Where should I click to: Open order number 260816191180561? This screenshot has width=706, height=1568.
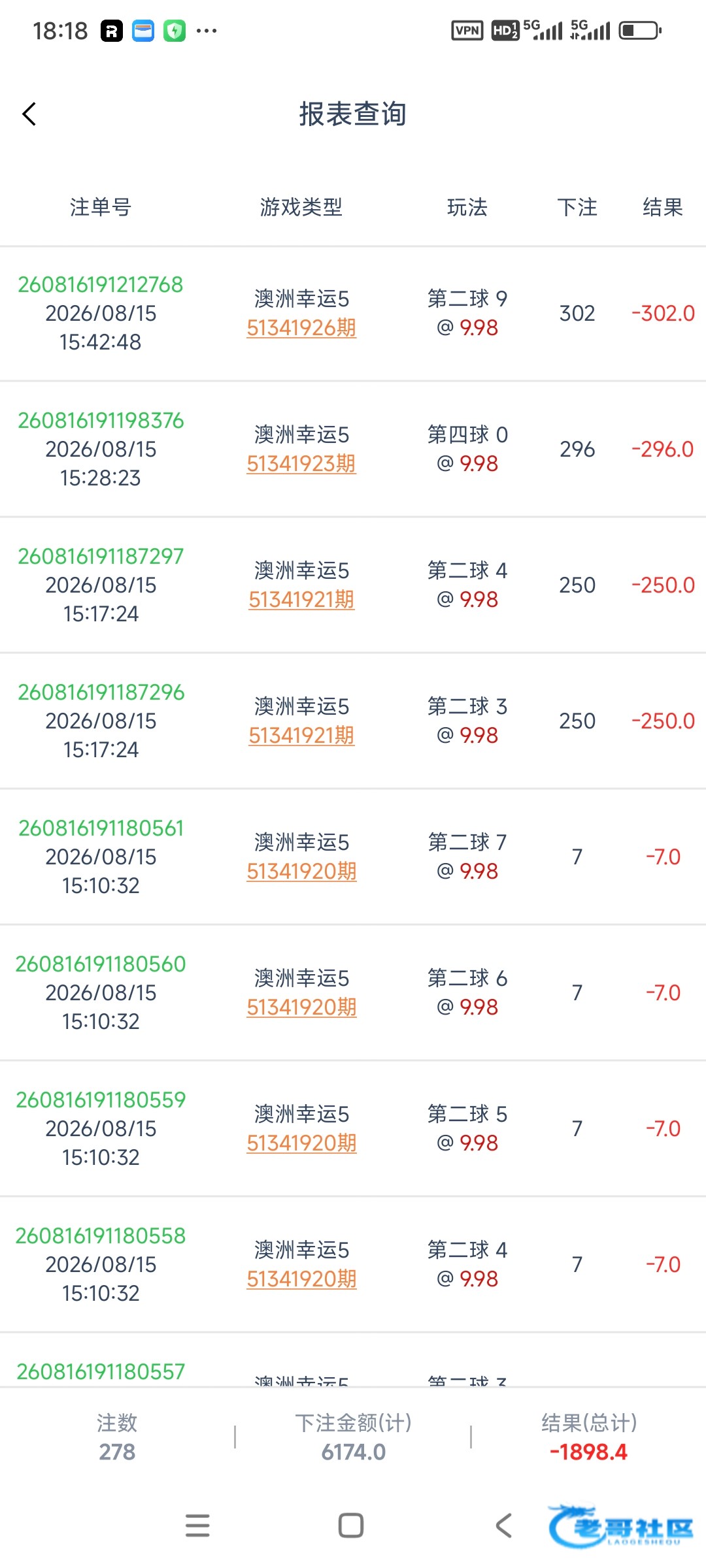click(x=101, y=828)
